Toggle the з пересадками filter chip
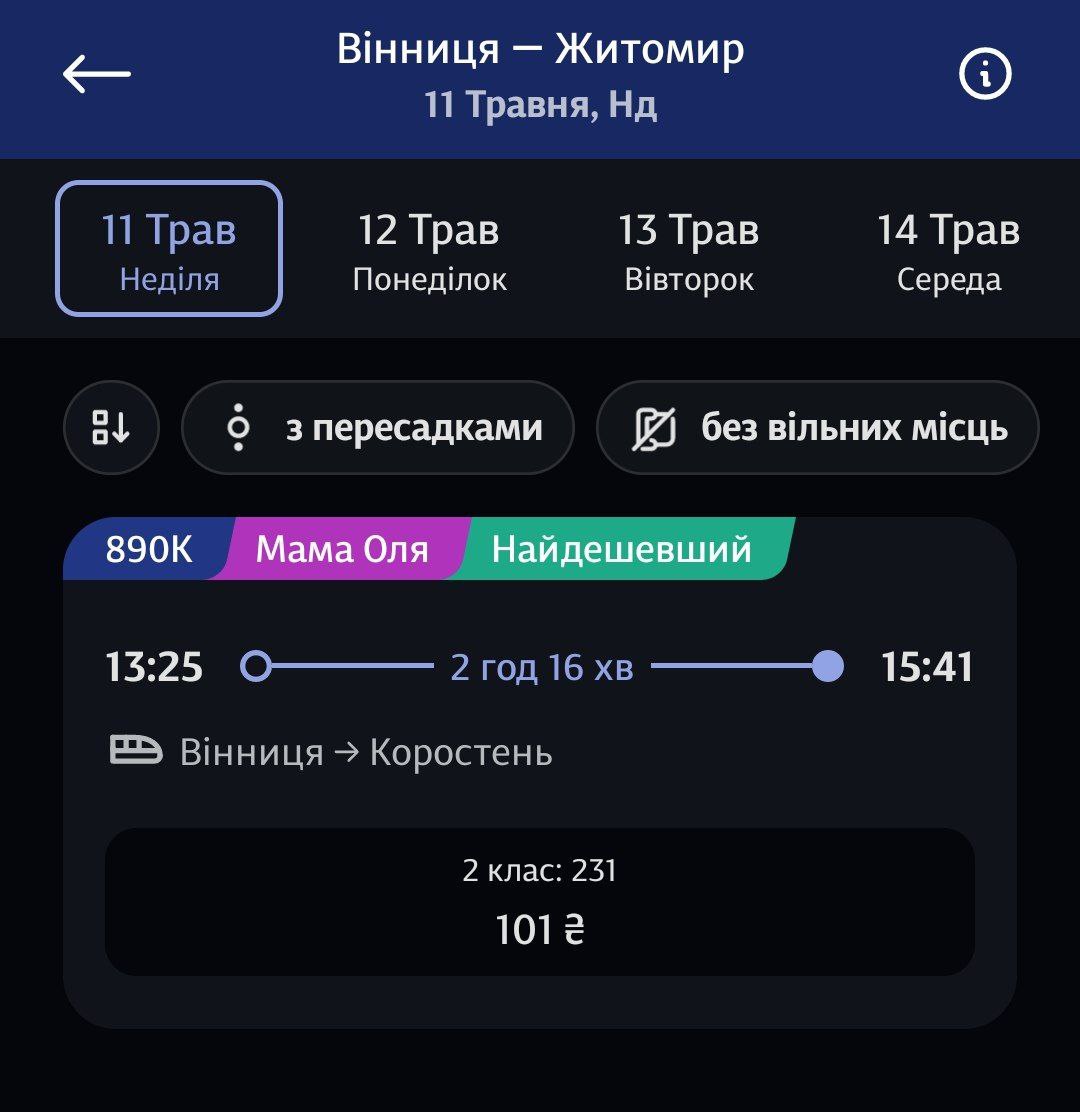The image size is (1080, 1112). 378,428
